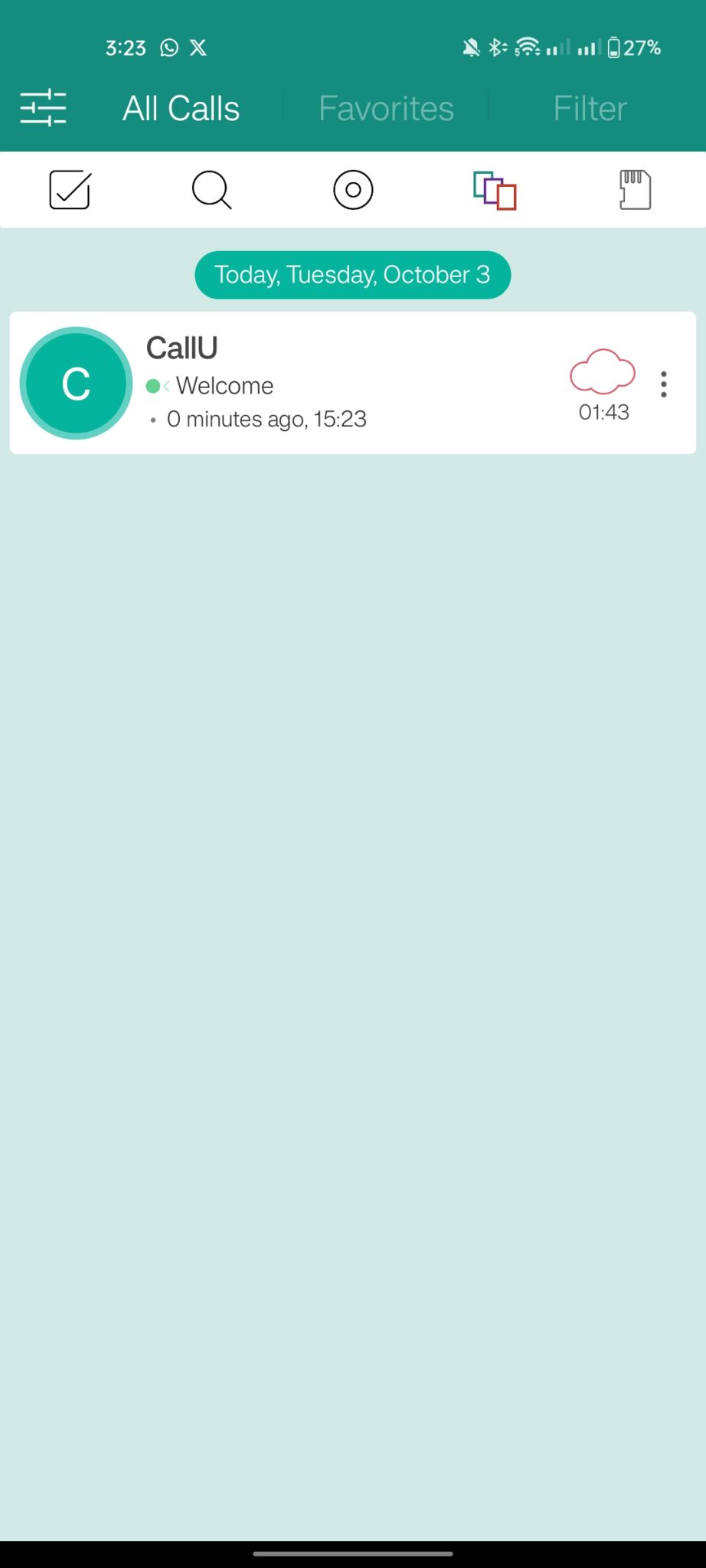
Task: Select the All Calls tab
Action: tap(181, 108)
